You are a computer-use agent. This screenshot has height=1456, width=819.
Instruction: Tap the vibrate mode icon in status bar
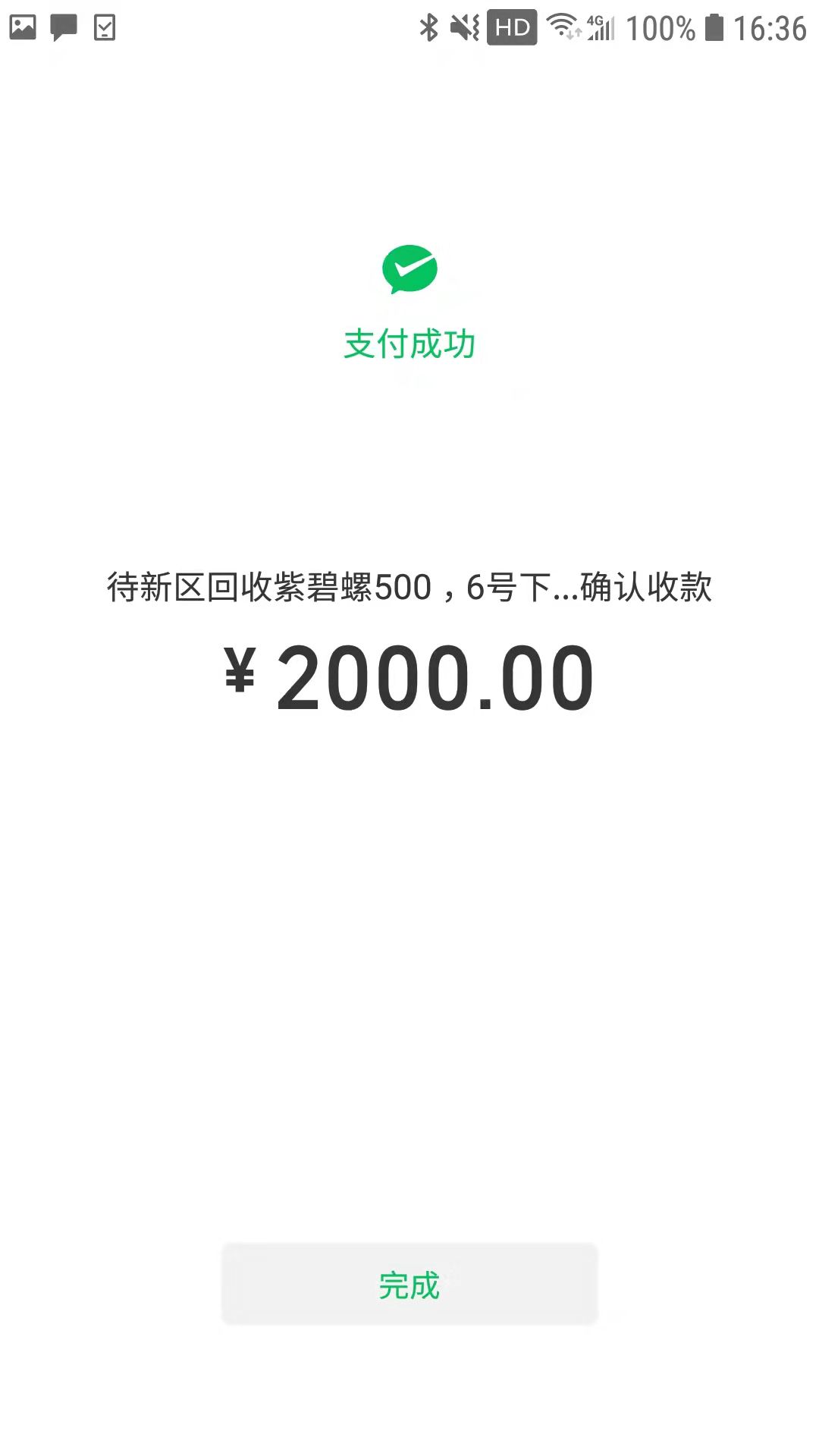coord(464,27)
